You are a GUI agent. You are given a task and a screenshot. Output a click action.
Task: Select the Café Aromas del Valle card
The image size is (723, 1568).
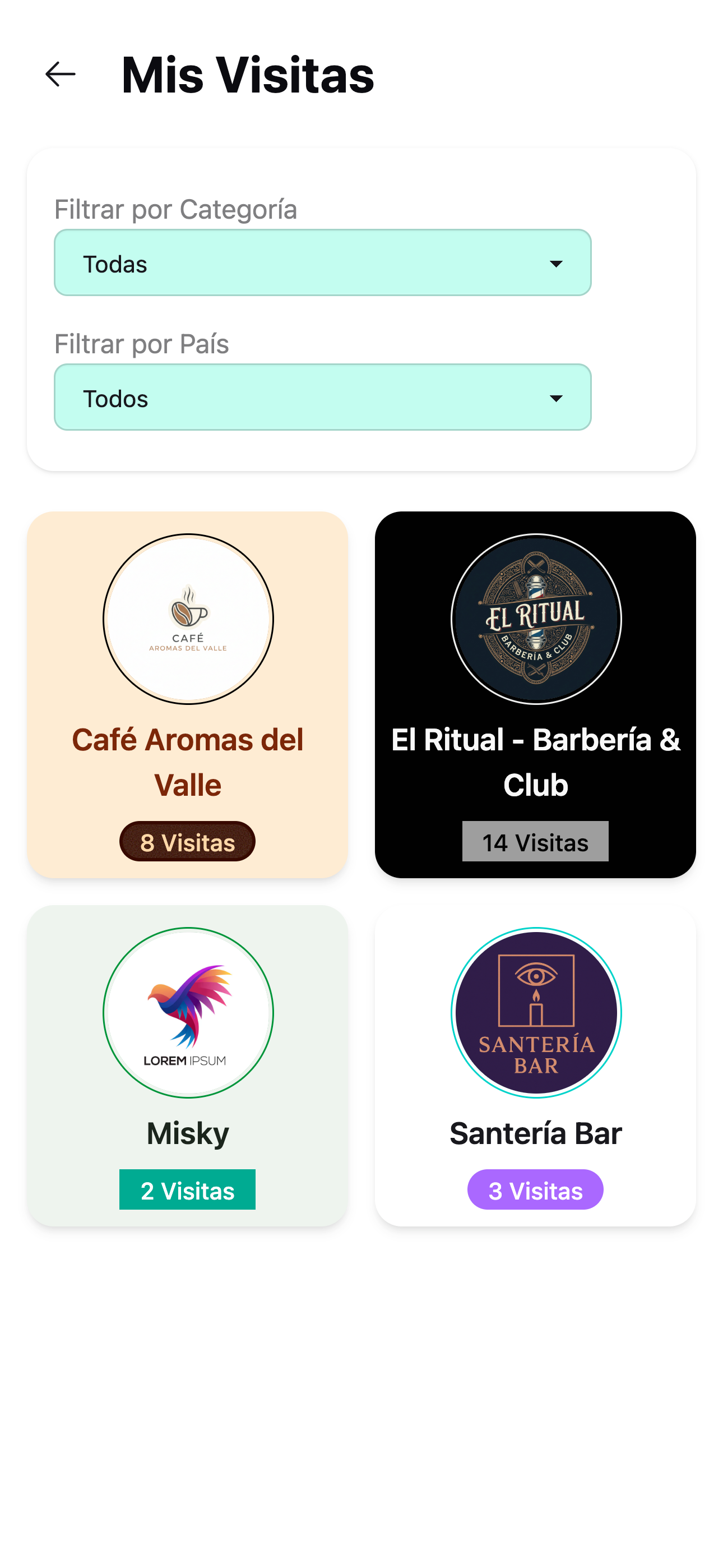(187, 694)
